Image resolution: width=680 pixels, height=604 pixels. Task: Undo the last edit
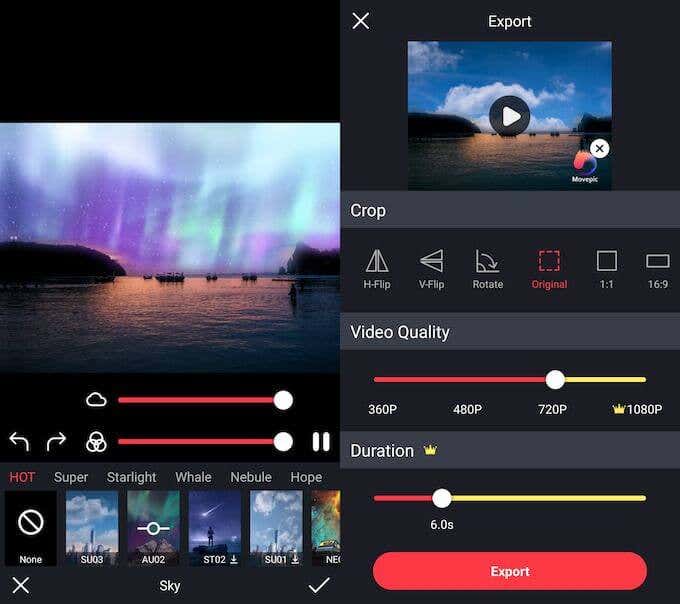click(x=19, y=441)
